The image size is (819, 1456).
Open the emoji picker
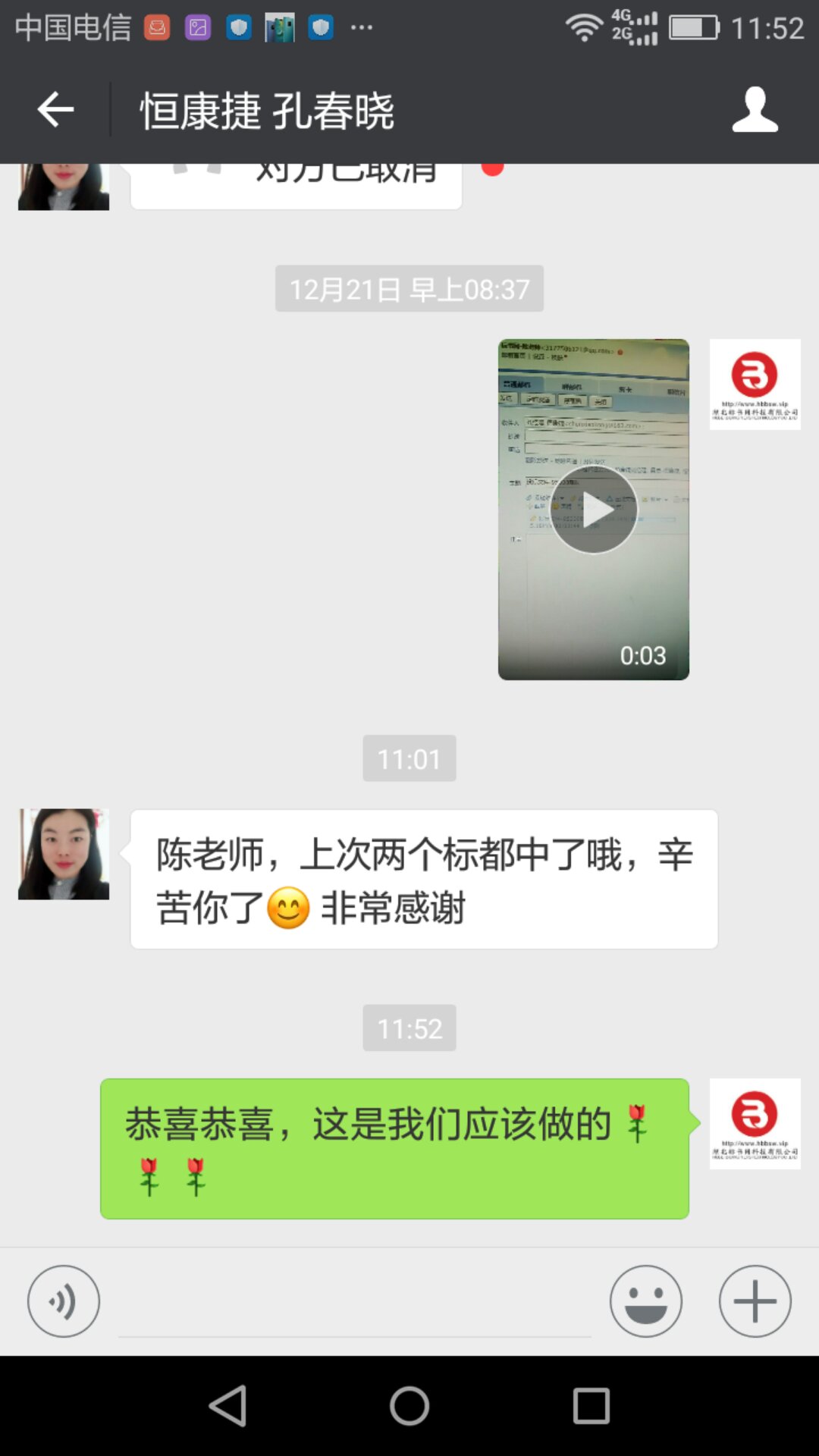pyautogui.click(x=645, y=1301)
